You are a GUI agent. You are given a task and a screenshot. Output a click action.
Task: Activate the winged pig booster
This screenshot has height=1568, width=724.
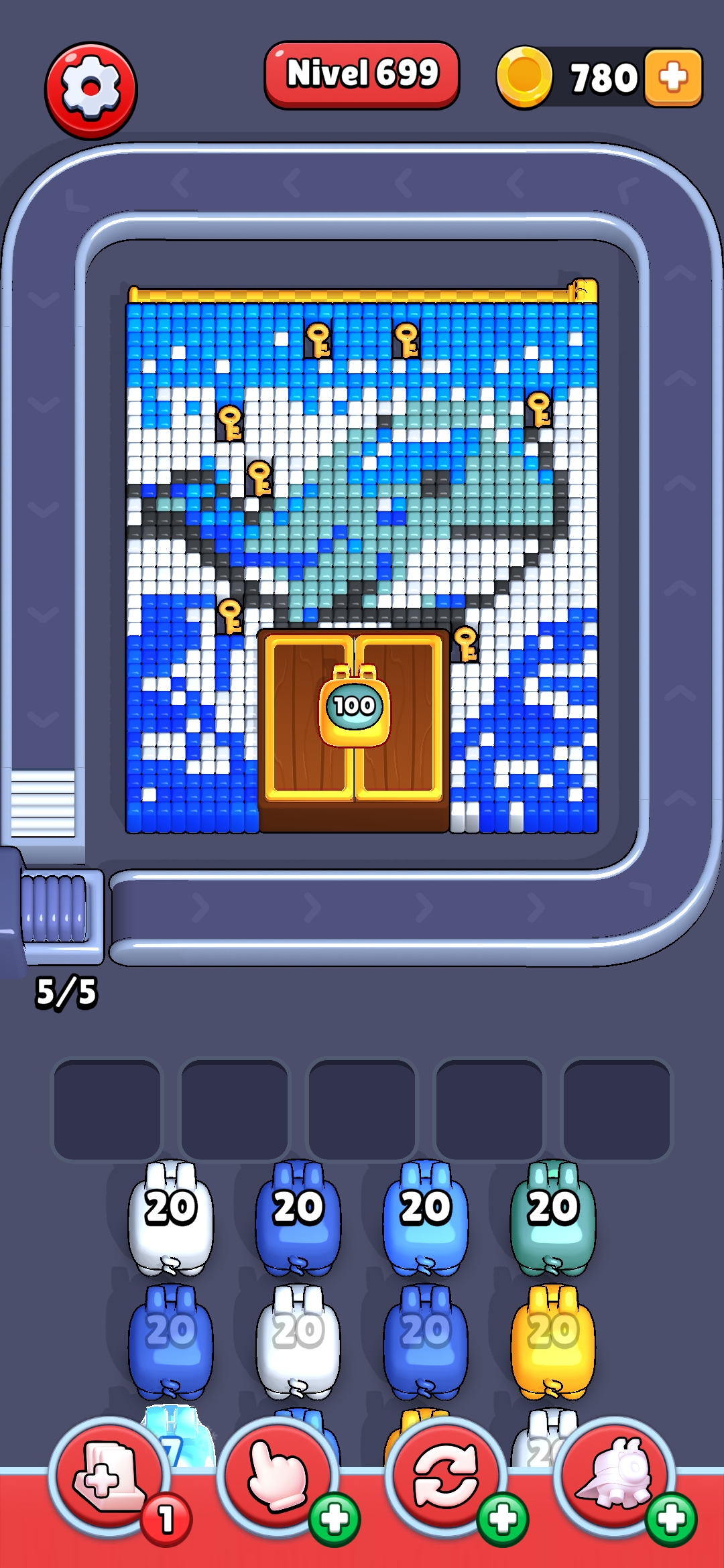click(x=615, y=1474)
